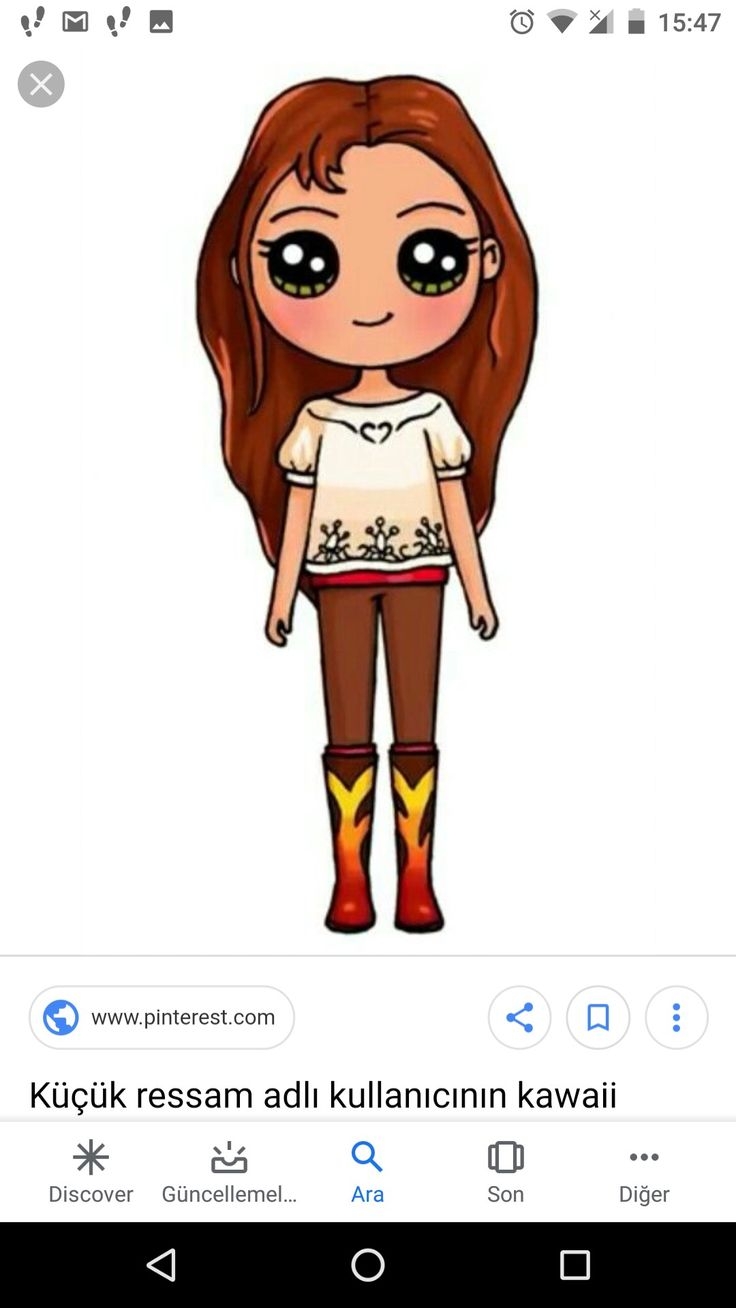Open the Diğer tab
This screenshot has height=1308, width=736.
644,1172
